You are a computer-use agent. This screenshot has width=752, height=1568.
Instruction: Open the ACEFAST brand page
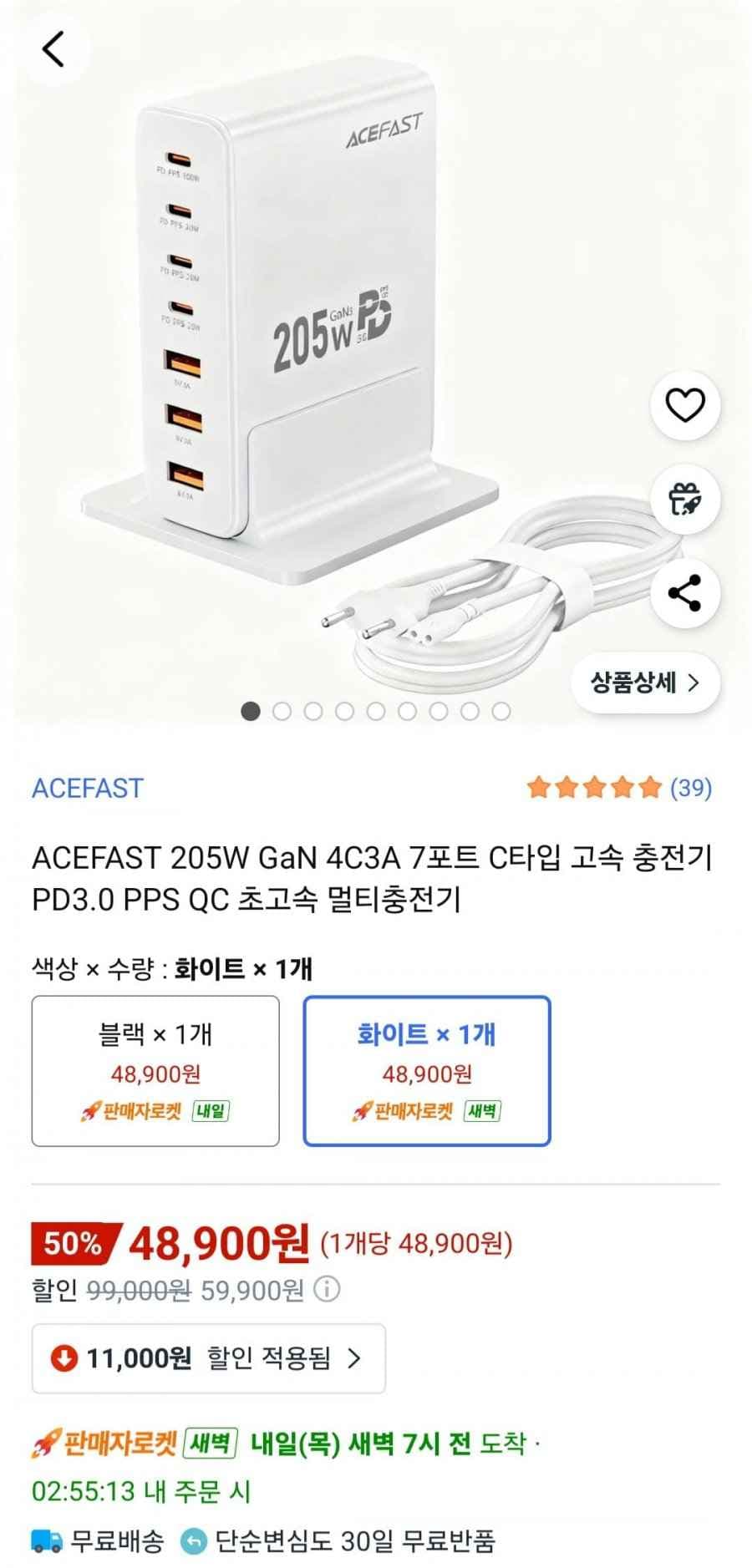pos(88,788)
